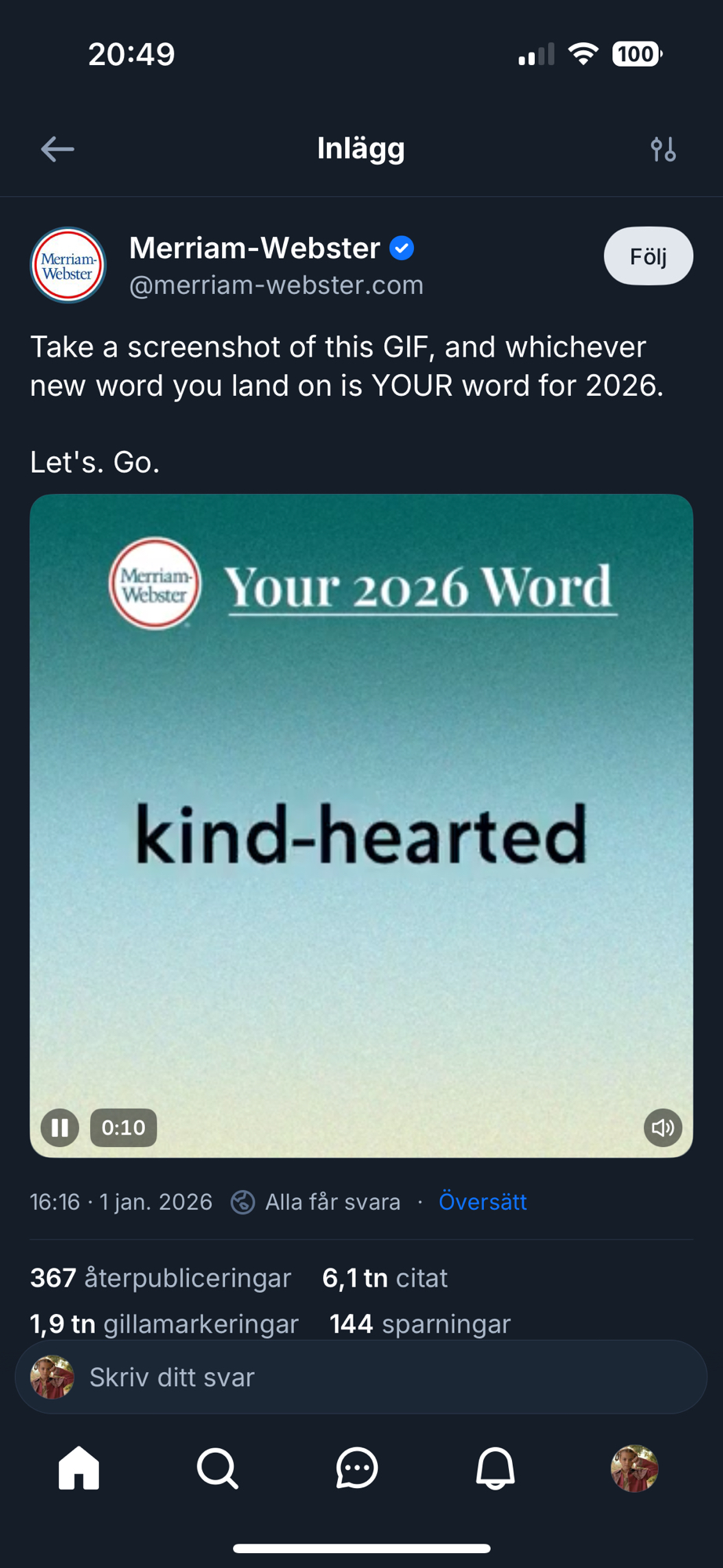Open the Alla får svara reply settings
Viewport: 723px width, 1568px height.
pyautogui.click(x=316, y=1202)
